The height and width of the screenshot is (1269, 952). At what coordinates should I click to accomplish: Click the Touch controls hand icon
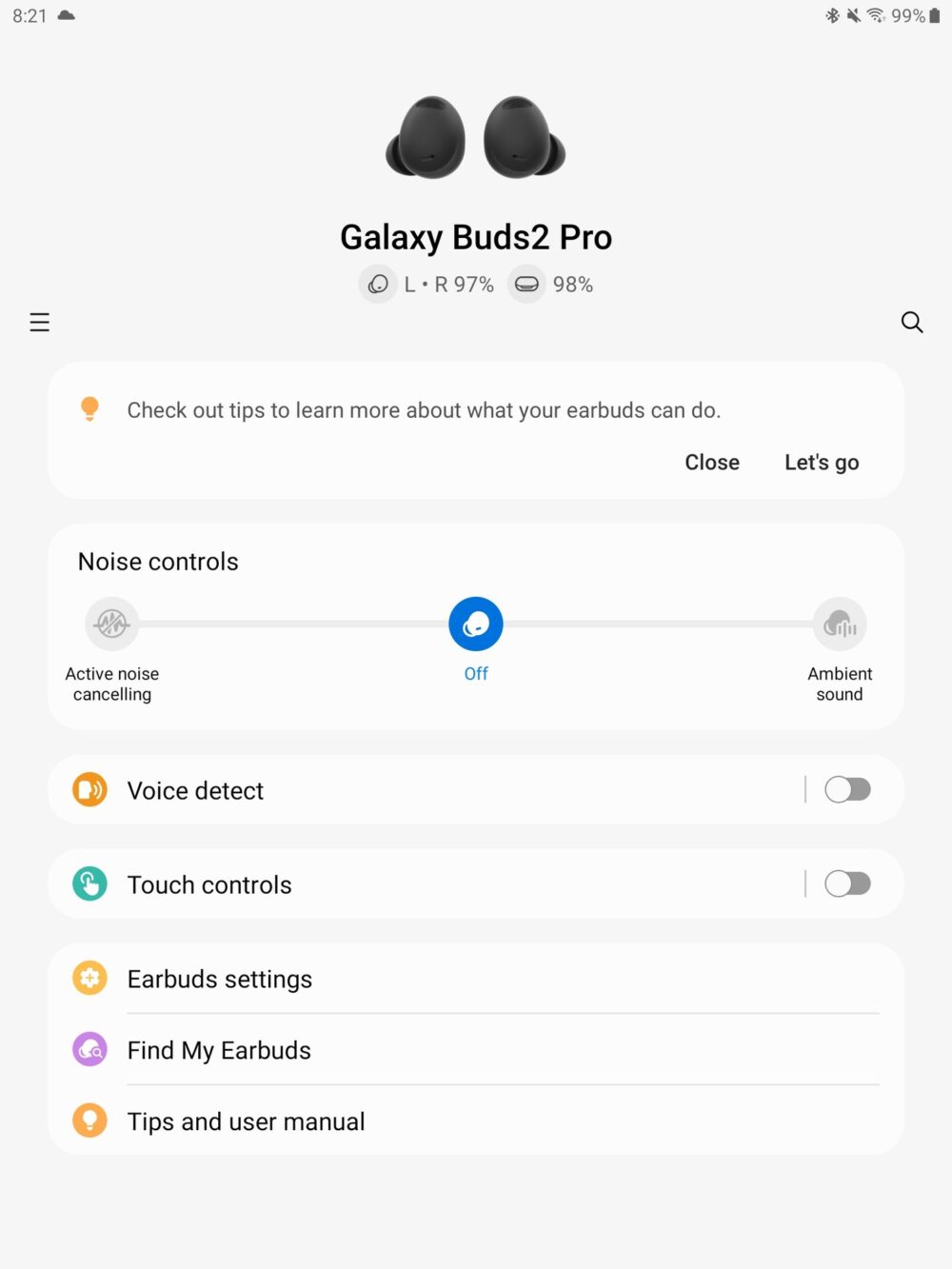point(89,883)
